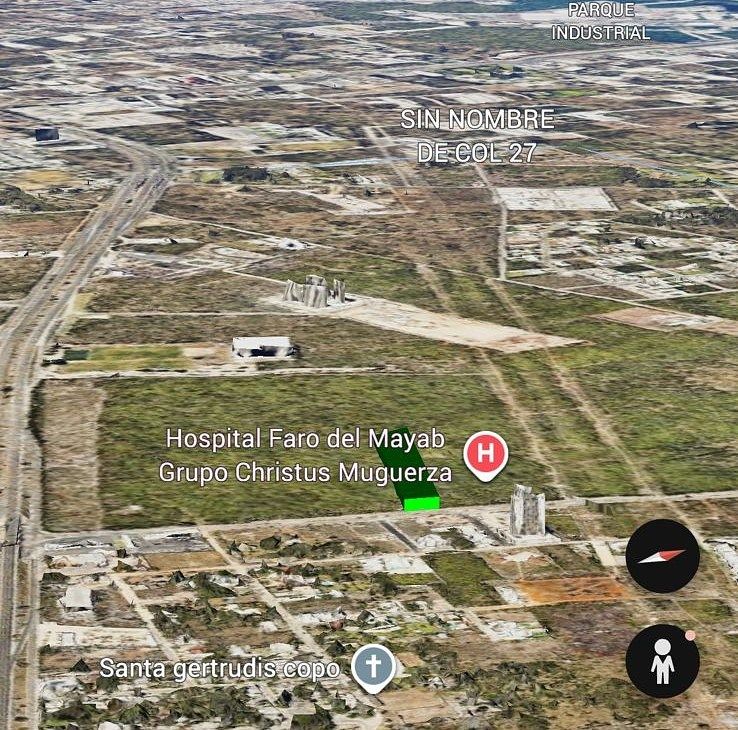Viewport: 738px width, 730px height.
Task: Open Street View with the pegman button
Action: (x=662, y=661)
